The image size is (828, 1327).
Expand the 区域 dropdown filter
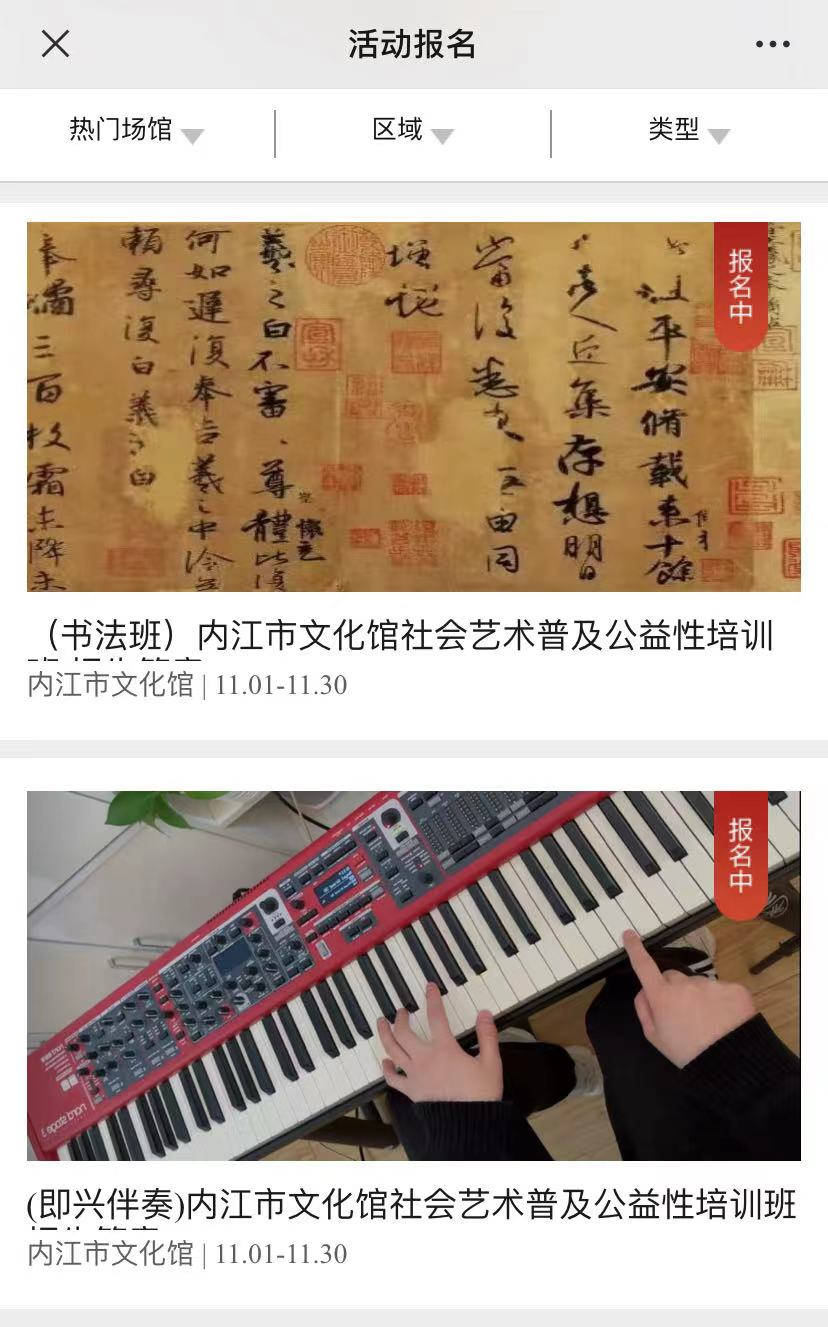tap(412, 131)
